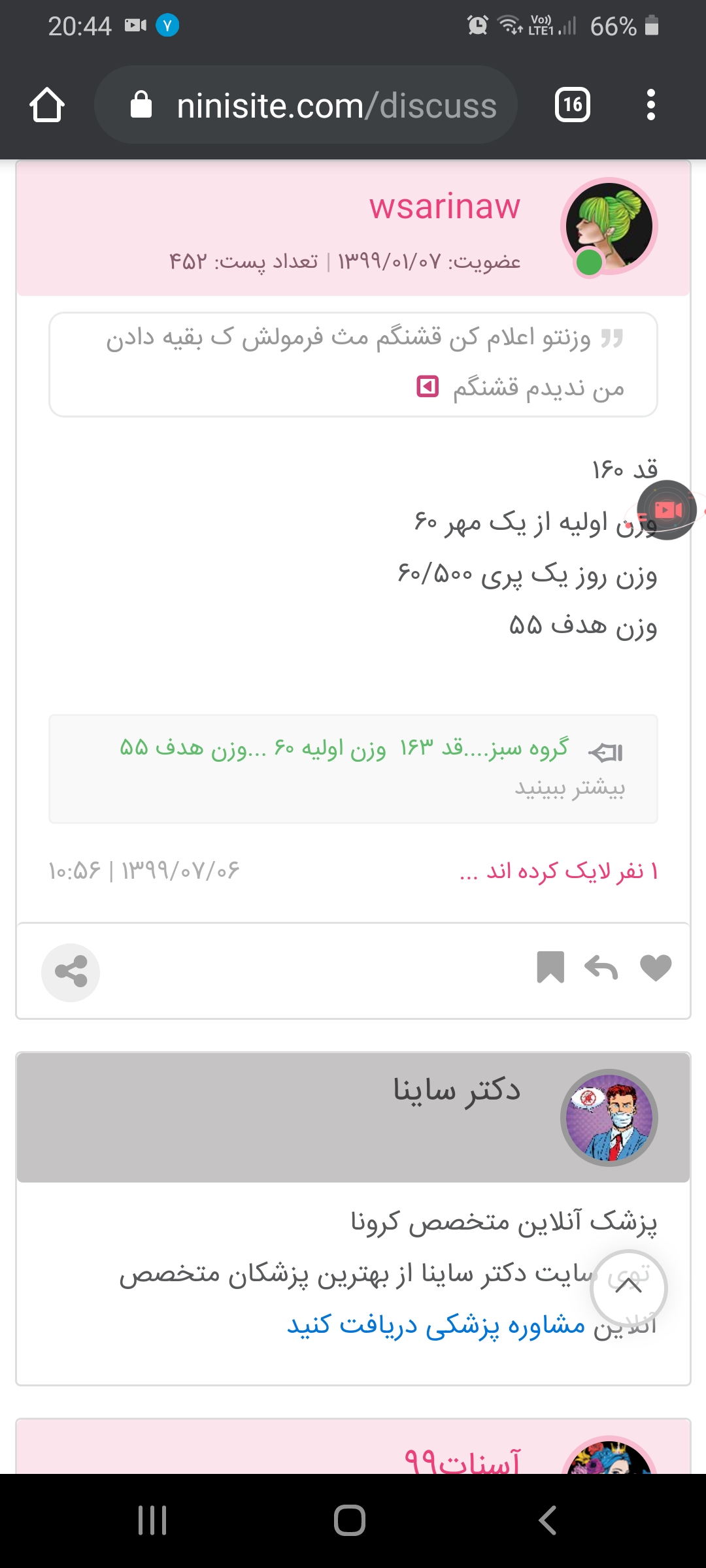Reply to wsarinaw's post
The width and height of the screenshot is (706, 1568).
pos(601,968)
